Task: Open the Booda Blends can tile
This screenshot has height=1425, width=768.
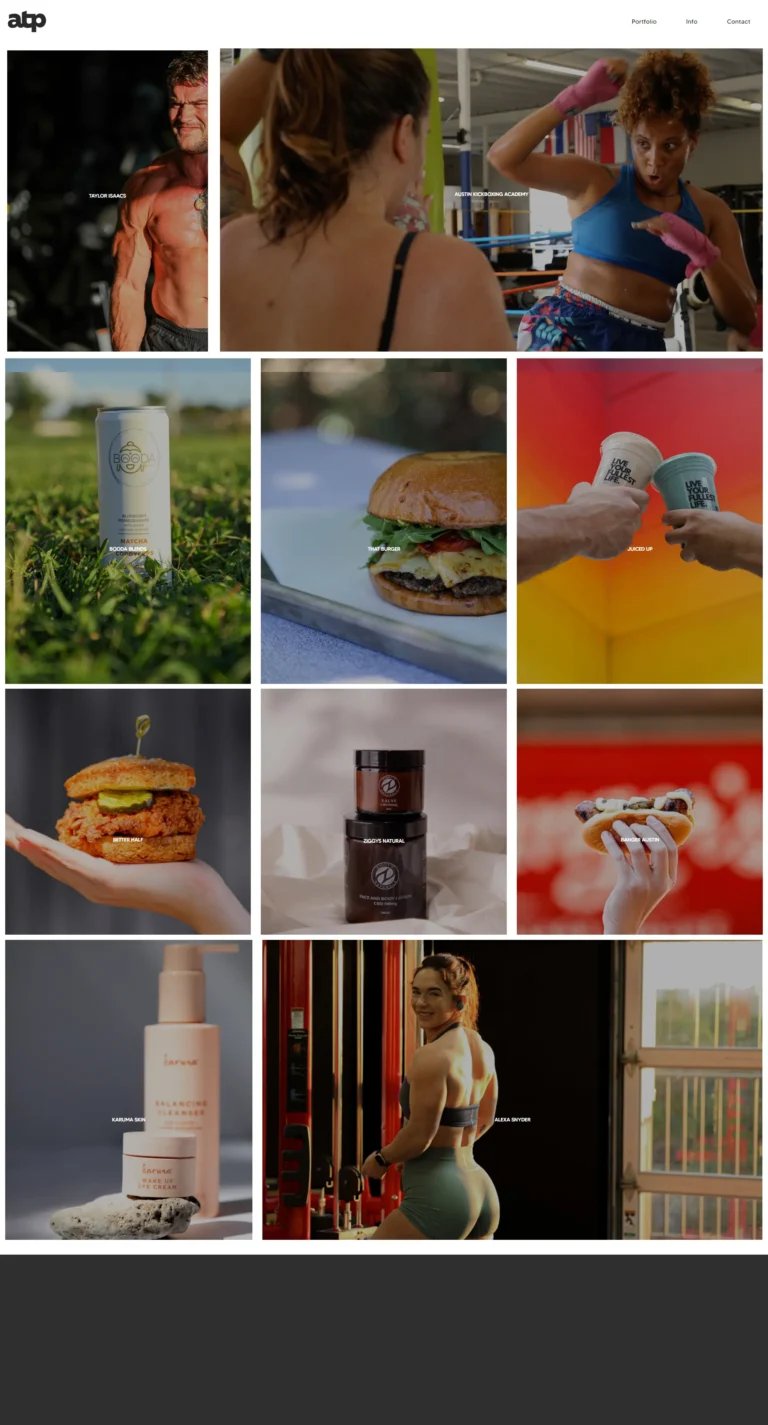Action: (128, 521)
